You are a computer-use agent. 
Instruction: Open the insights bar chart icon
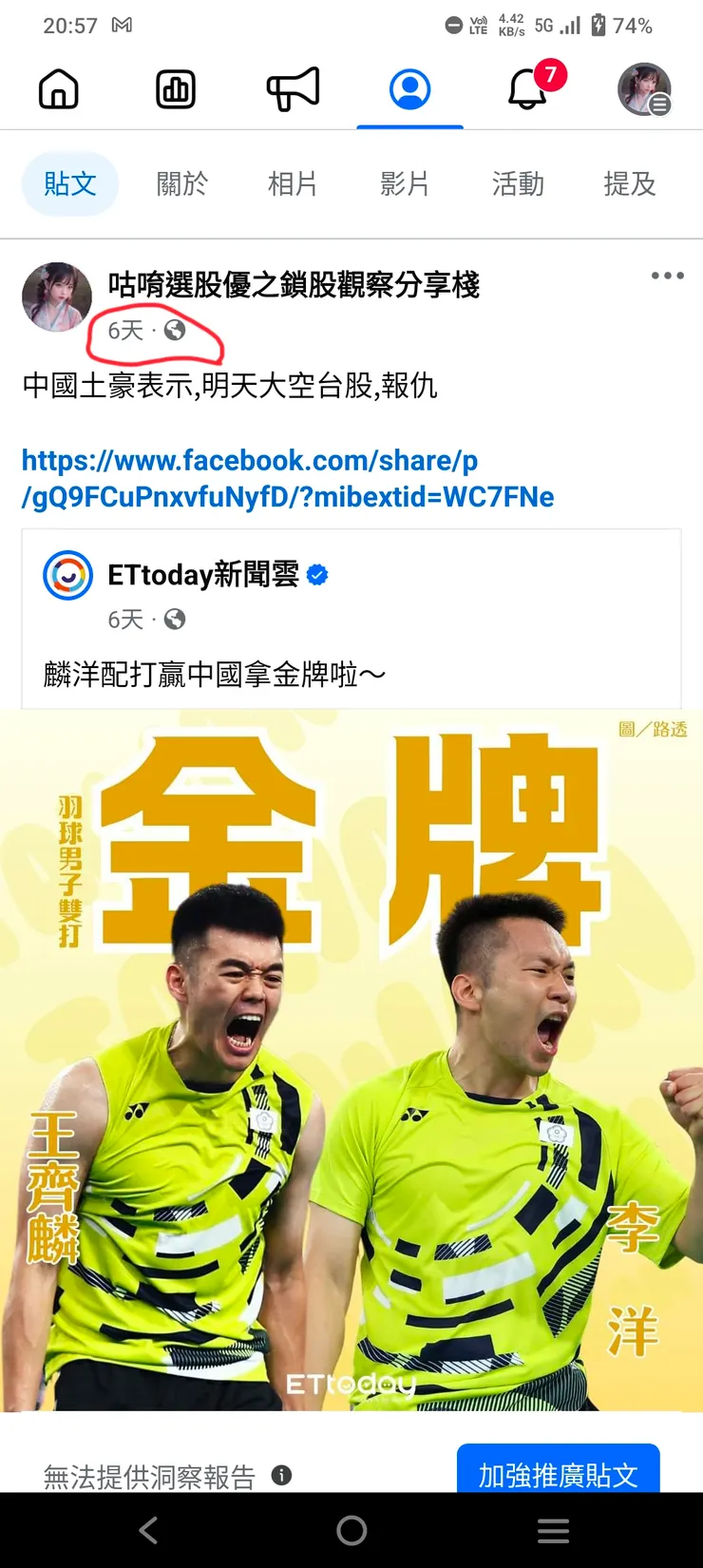click(176, 90)
